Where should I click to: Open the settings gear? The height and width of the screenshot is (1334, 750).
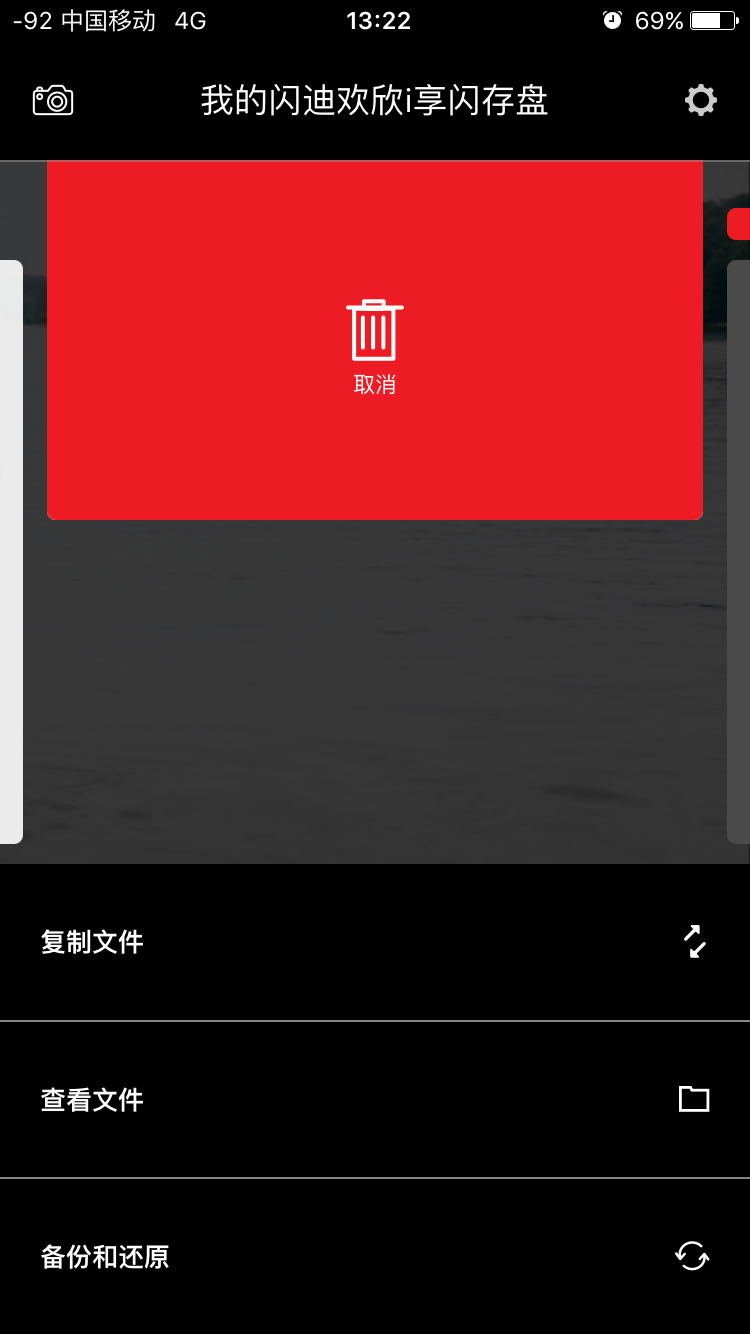(x=700, y=100)
